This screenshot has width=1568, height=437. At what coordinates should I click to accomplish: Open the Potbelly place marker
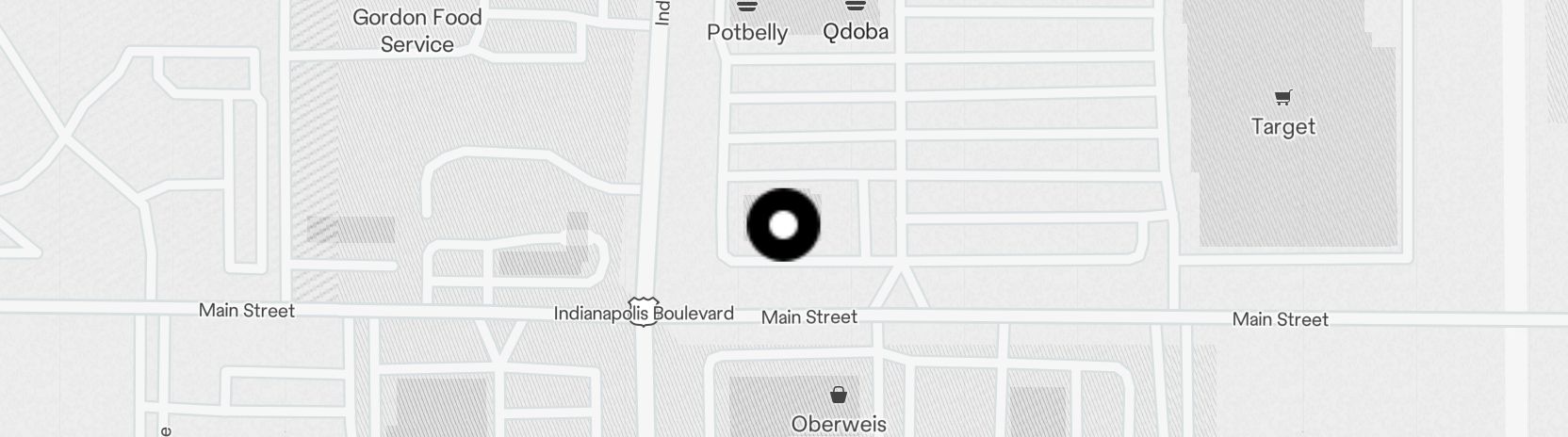coord(747,8)
